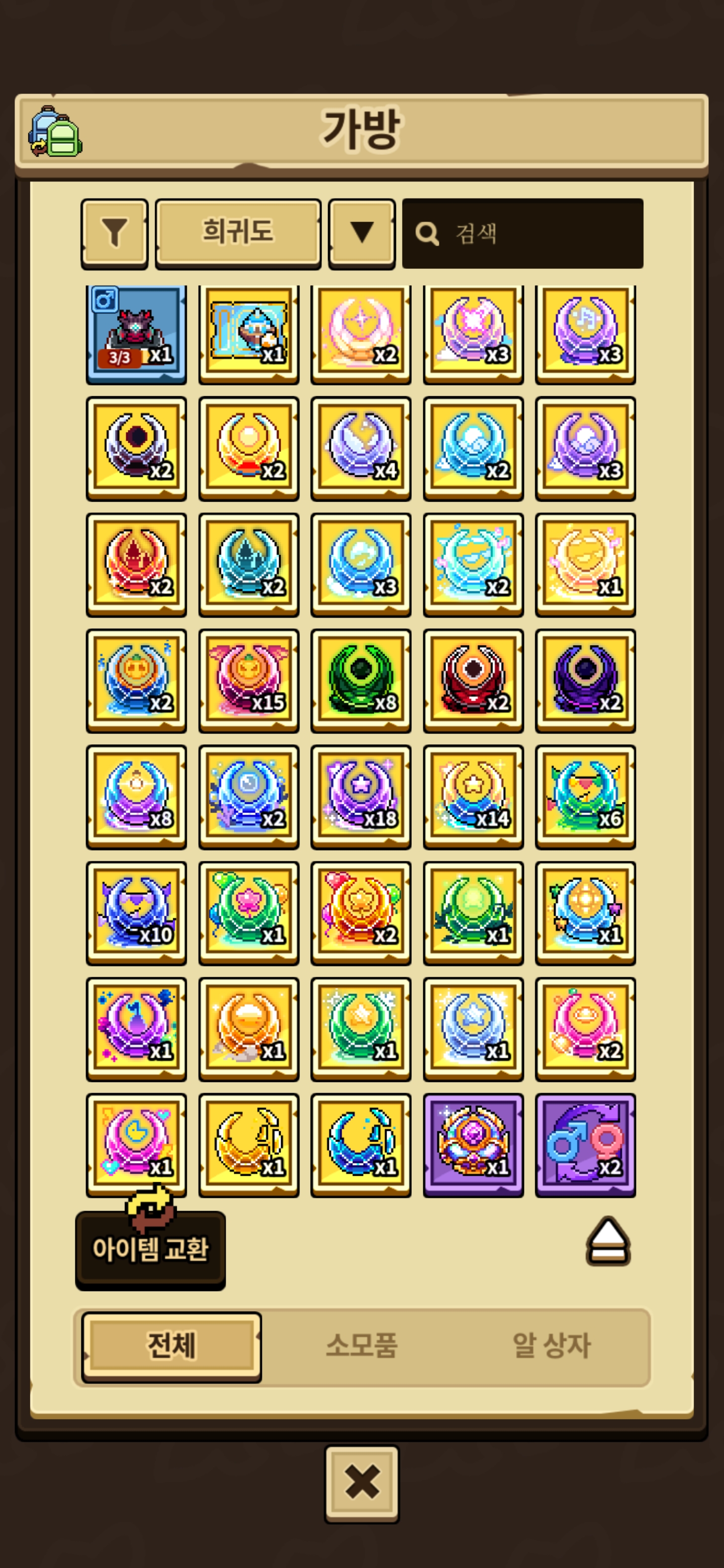The height and width of the screenshot is (1568, 724).
Task: Select the silver-white orb x4
Action: (x=361, y=448)
